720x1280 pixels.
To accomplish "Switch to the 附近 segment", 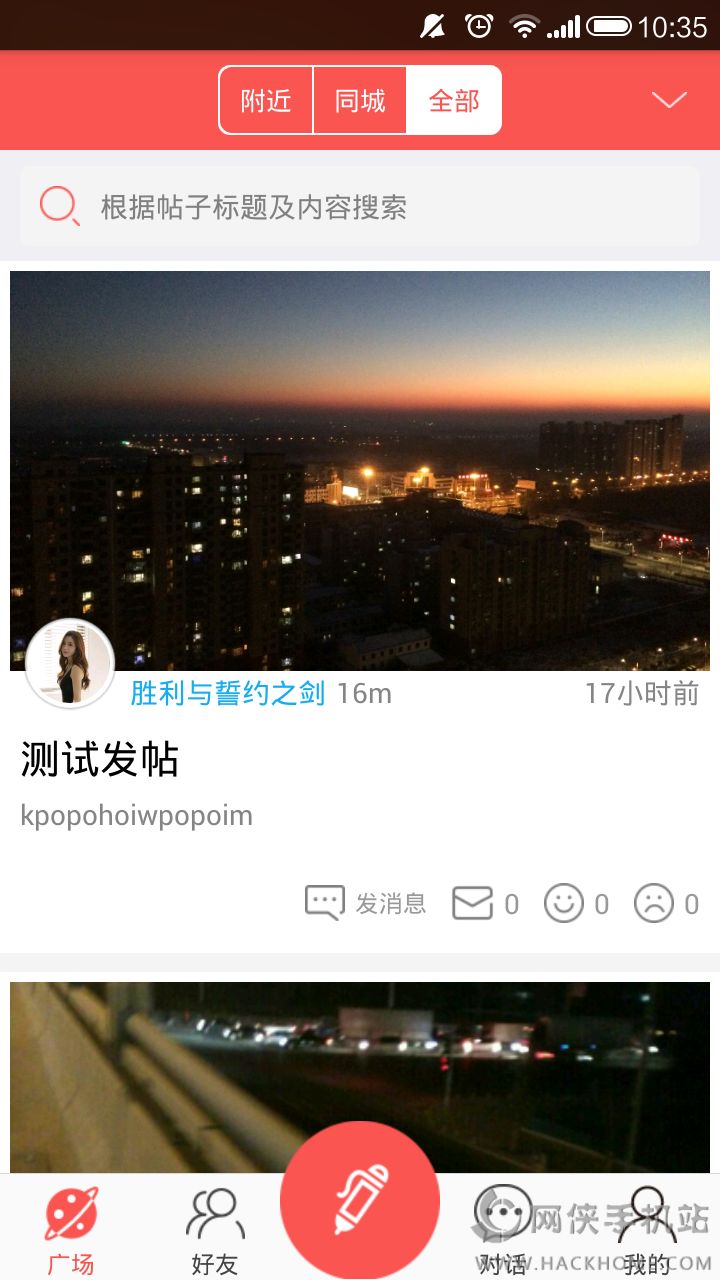I will coord(266,100).
